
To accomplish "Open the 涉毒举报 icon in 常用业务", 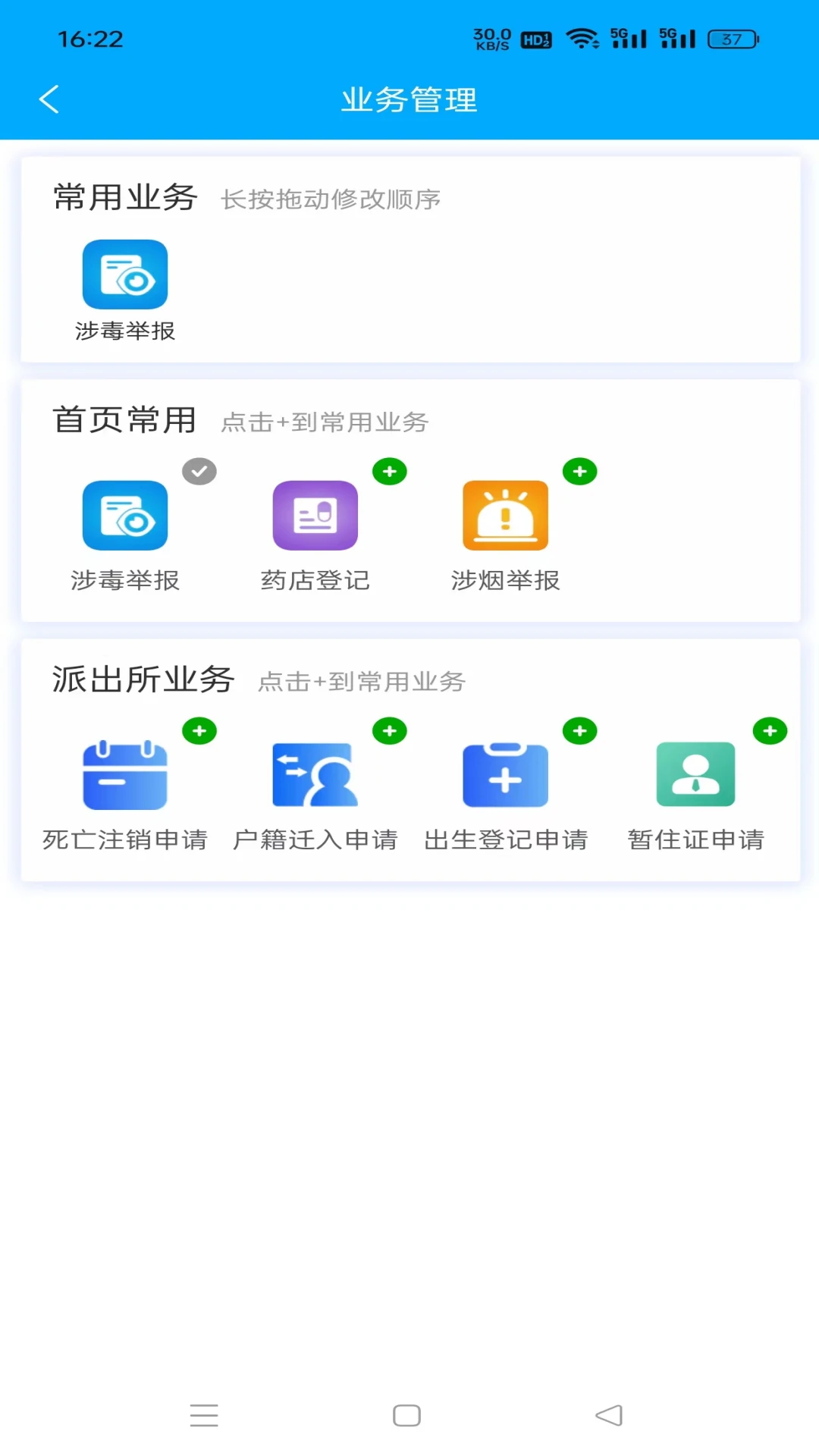I will click(x=124, y=275).
